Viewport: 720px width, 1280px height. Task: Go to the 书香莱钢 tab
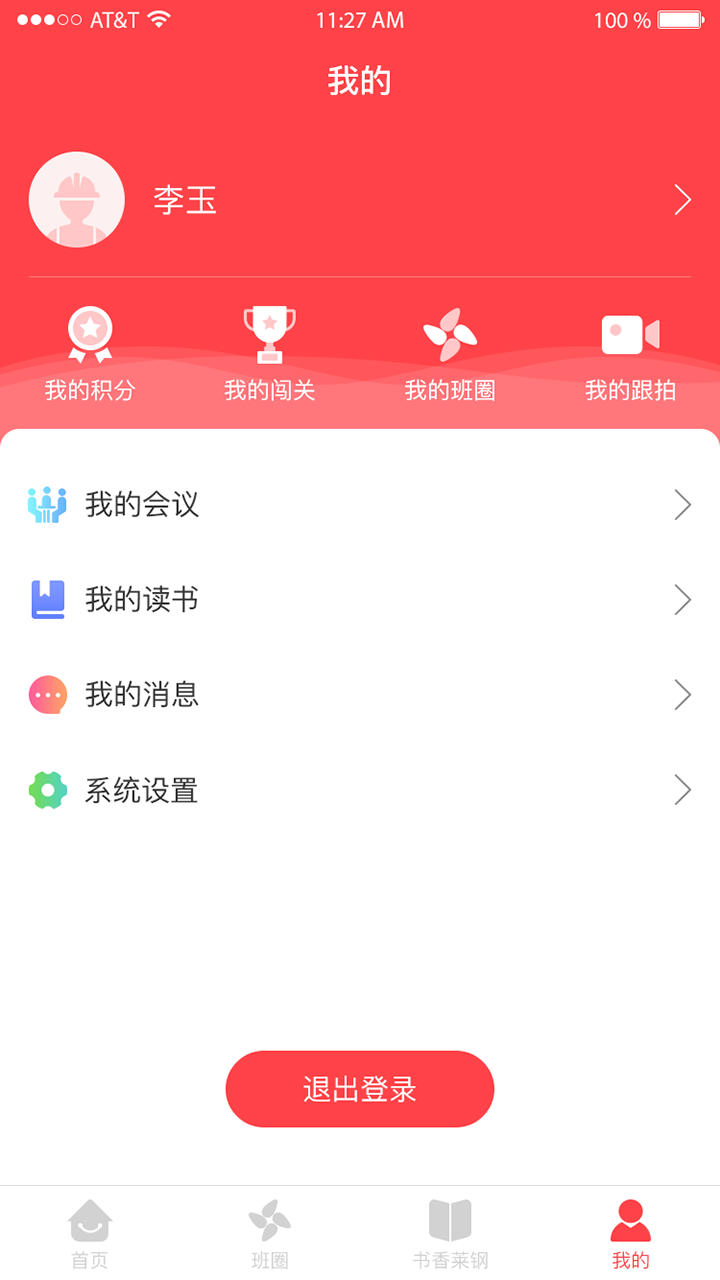[x=450, y=1233]
